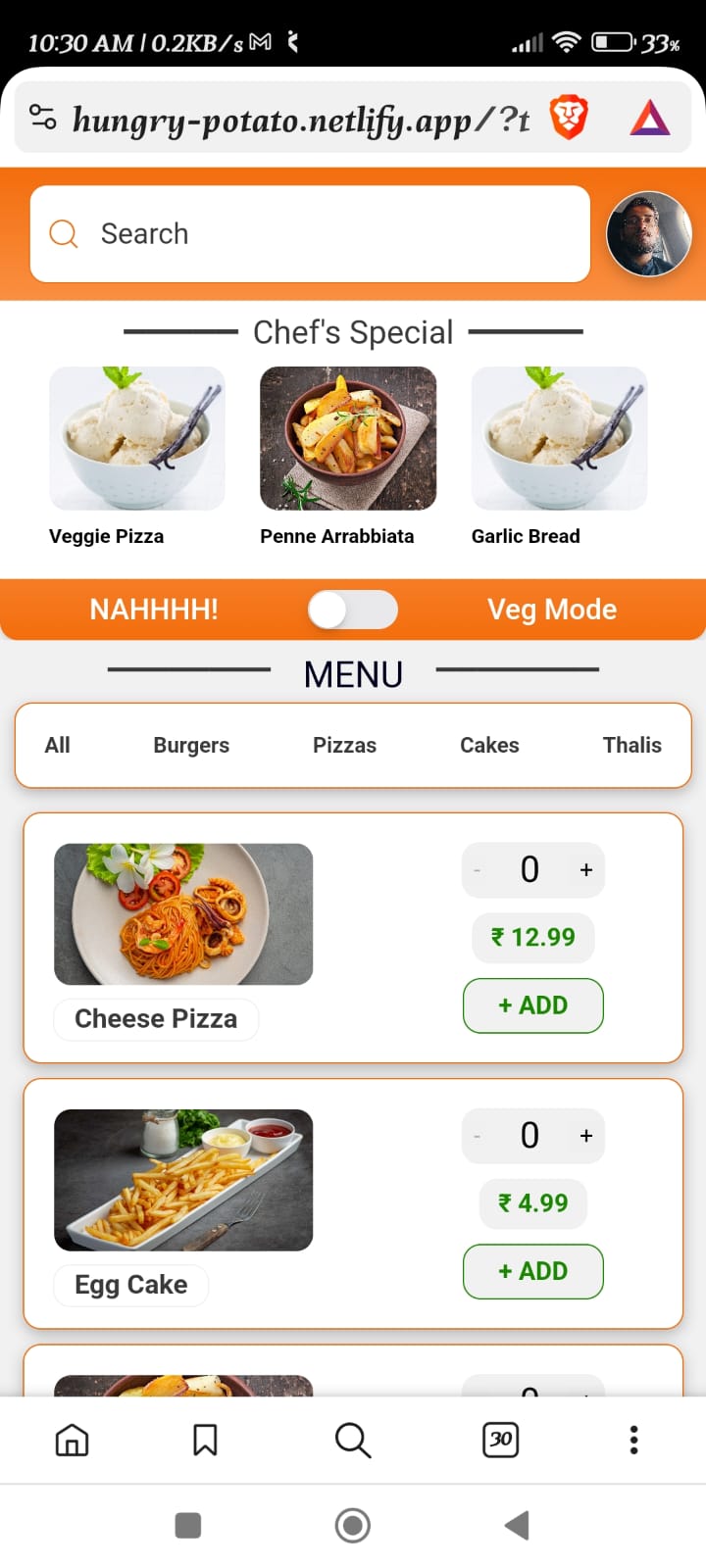Add Cheese Pizza to the cart
Screen dimensions: 706x1568
coord(533,1005)
